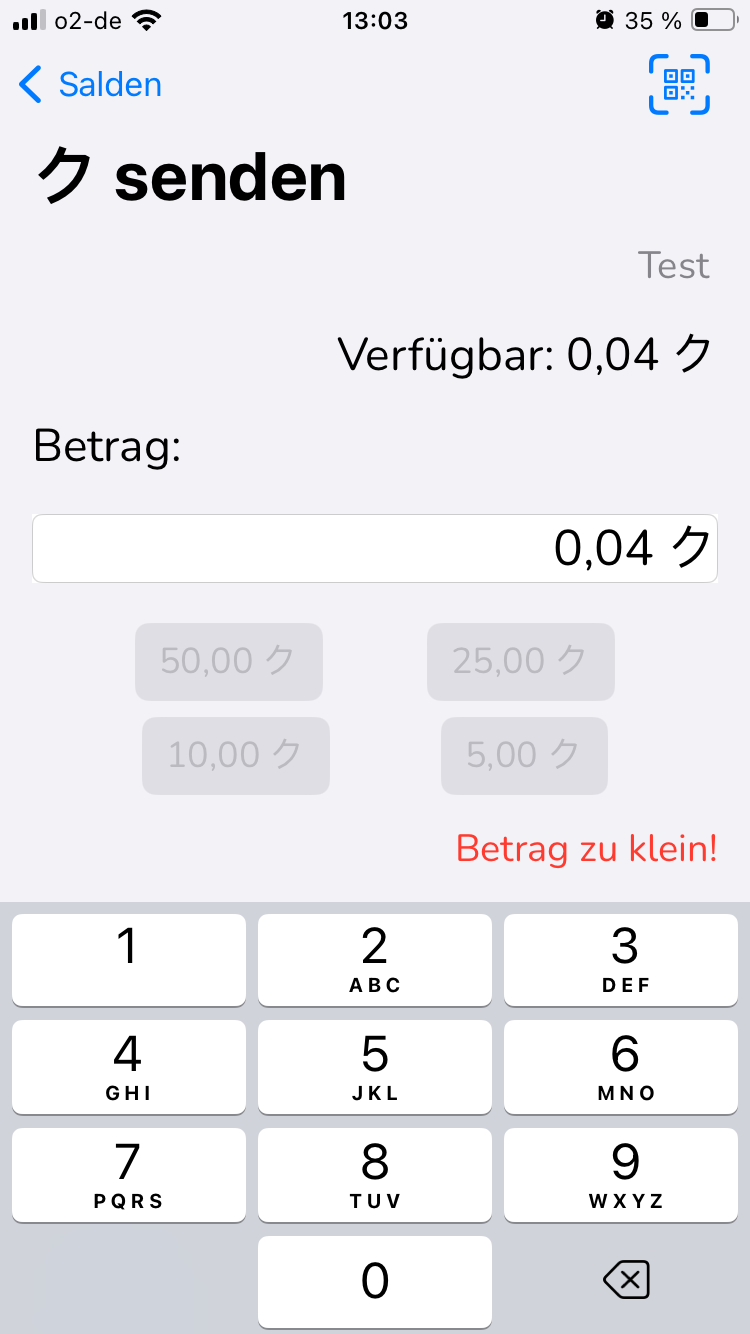The image size is (750, 1334).
Task: Select the 50,00 preset amount
Action: 229,661
